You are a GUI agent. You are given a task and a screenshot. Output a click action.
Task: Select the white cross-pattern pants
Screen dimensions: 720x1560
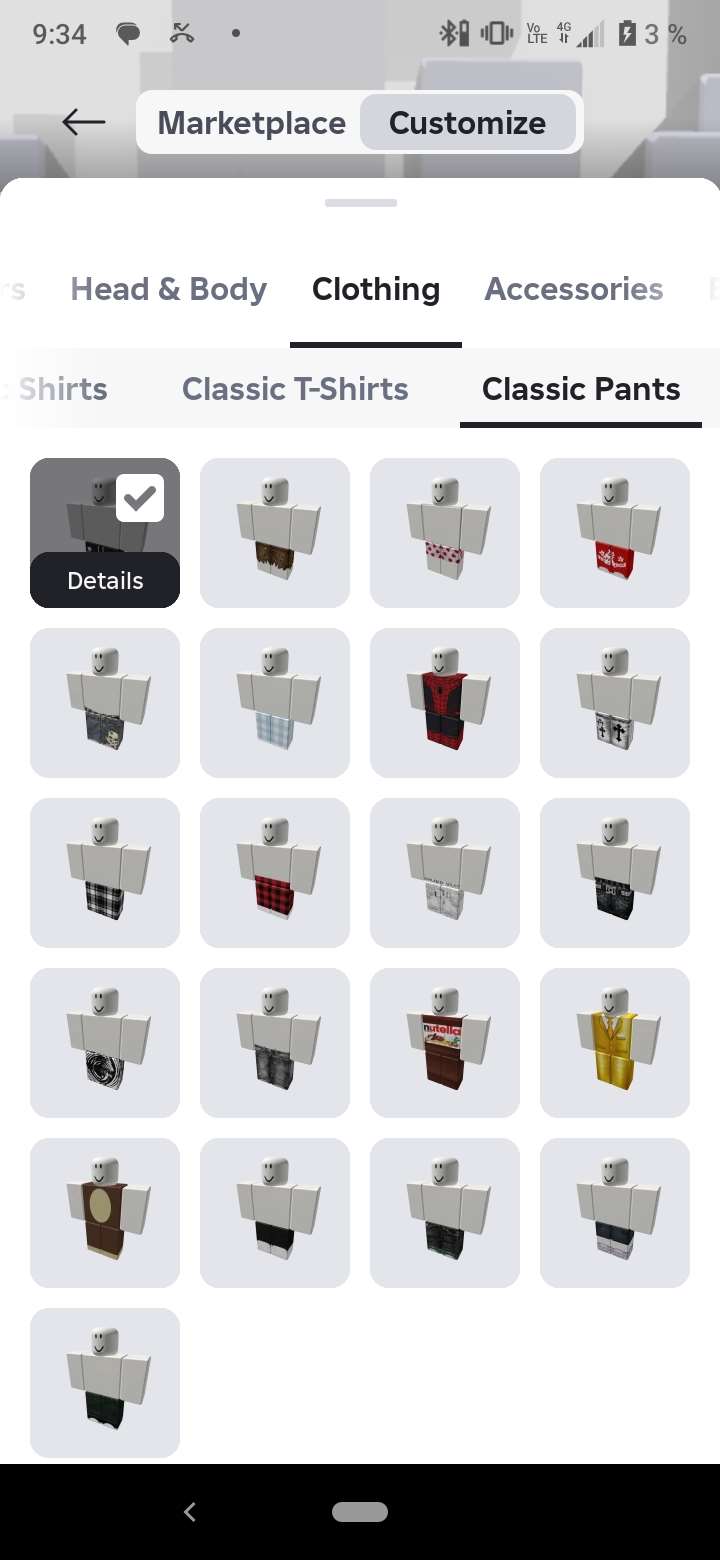pos(615,703)
